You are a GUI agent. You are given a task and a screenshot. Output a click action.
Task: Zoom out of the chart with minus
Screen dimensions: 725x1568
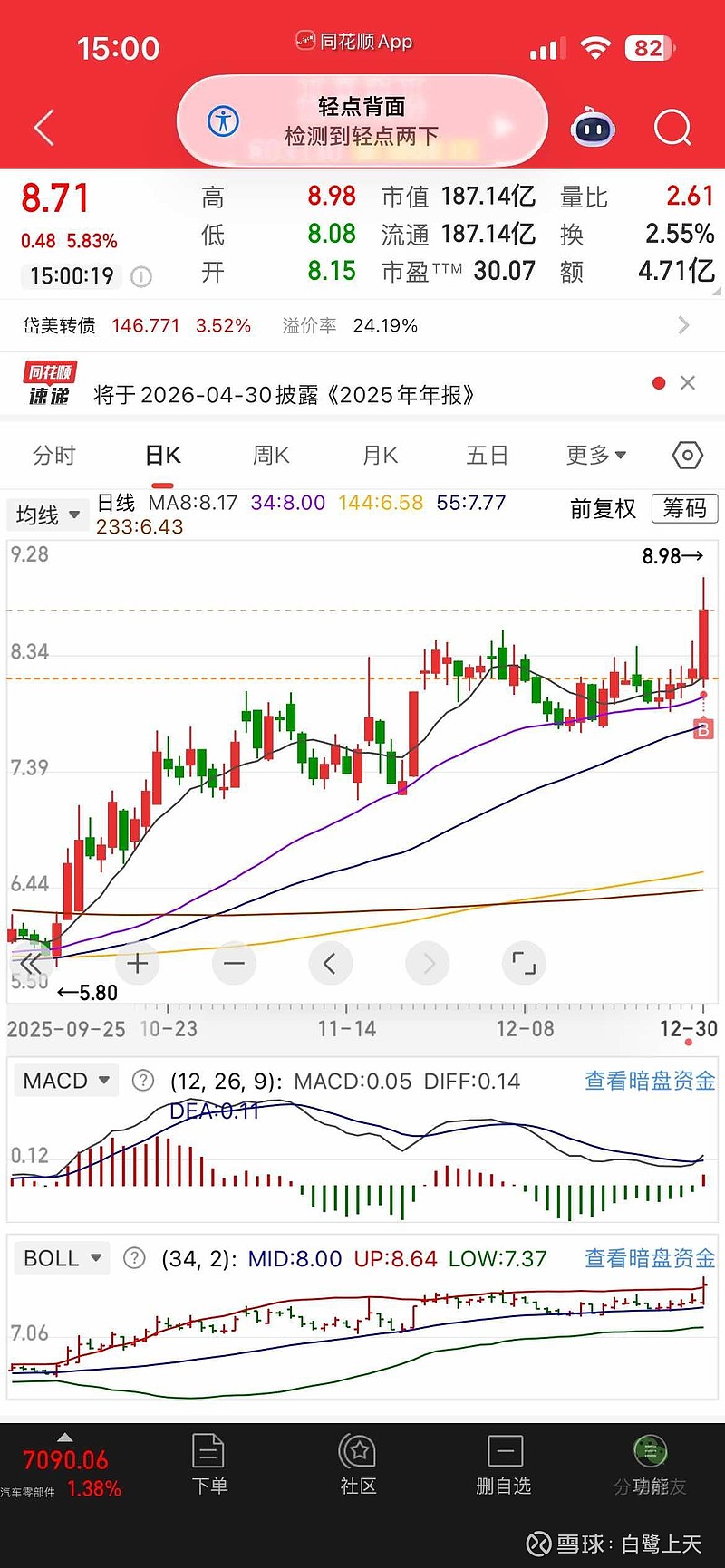(x=234, y=963)
